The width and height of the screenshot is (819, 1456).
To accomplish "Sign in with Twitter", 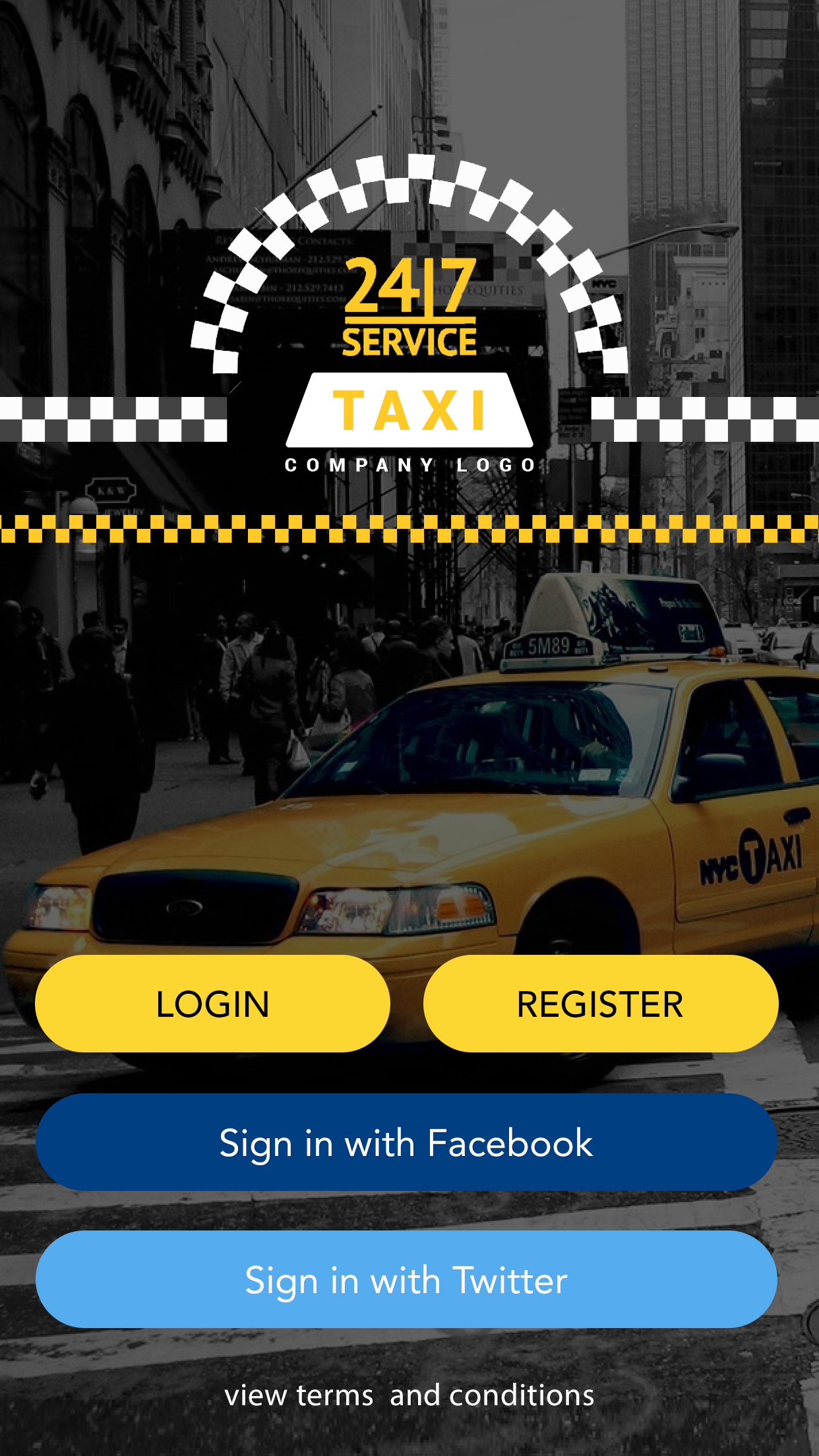I will coord(406,1279).
